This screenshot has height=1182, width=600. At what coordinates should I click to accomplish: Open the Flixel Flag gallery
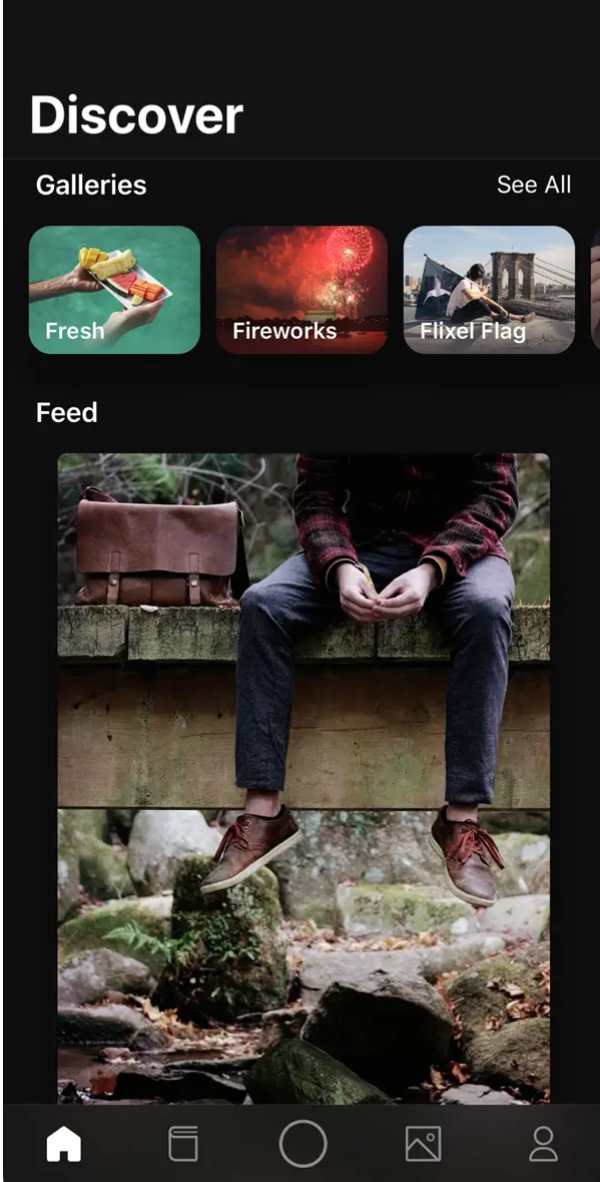(488, 290)
